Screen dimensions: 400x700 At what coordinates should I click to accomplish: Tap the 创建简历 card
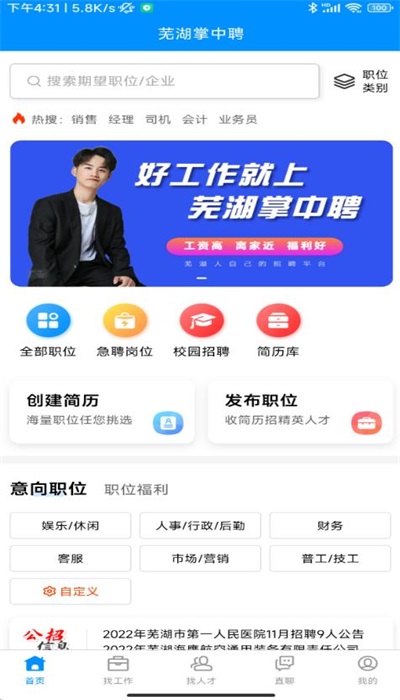coord(102,412)
